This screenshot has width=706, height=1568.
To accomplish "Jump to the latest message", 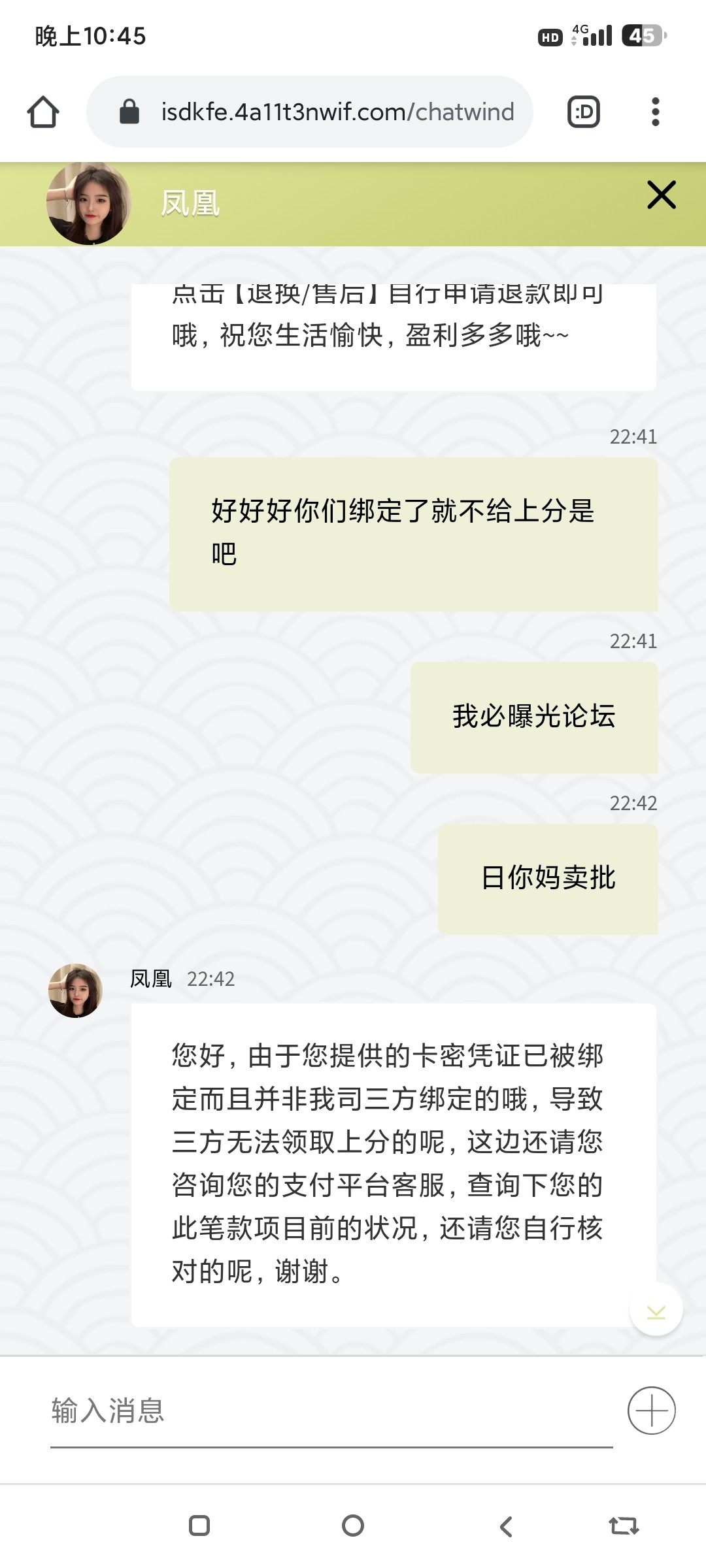I will [x=656, y=1309].
